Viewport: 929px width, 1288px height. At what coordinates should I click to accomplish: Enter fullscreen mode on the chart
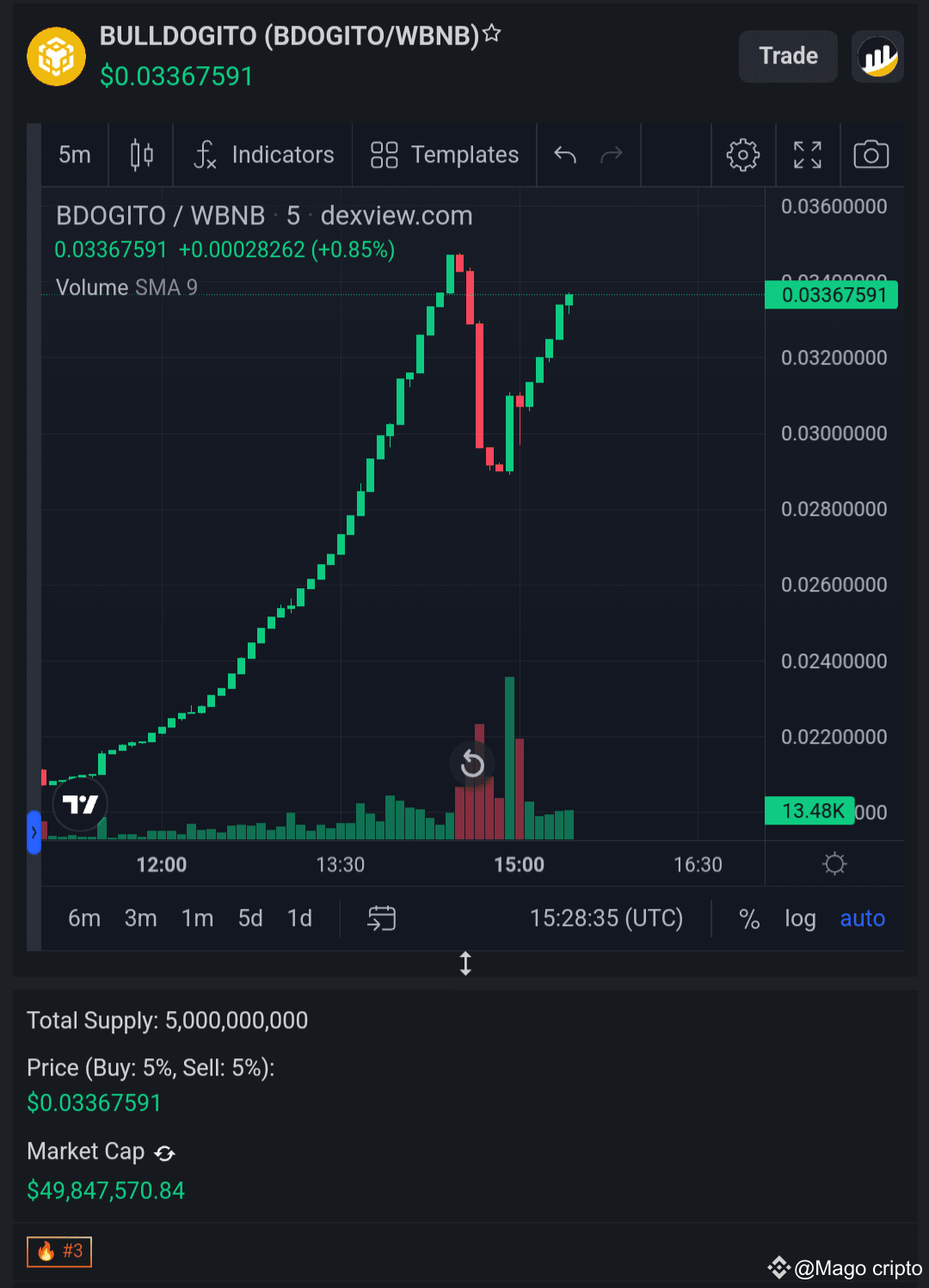(x=807, y=155)
